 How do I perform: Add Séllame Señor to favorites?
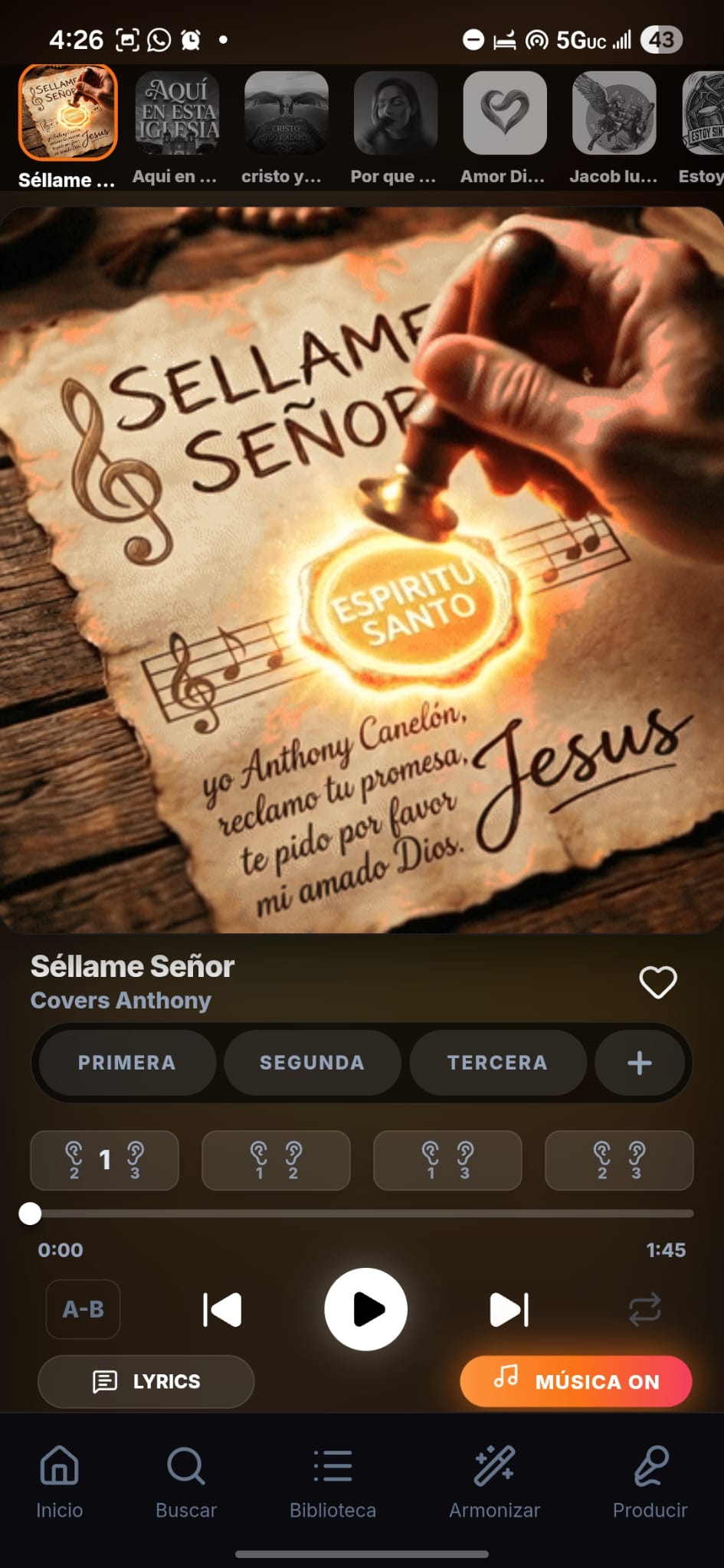(x=657, y=982)
